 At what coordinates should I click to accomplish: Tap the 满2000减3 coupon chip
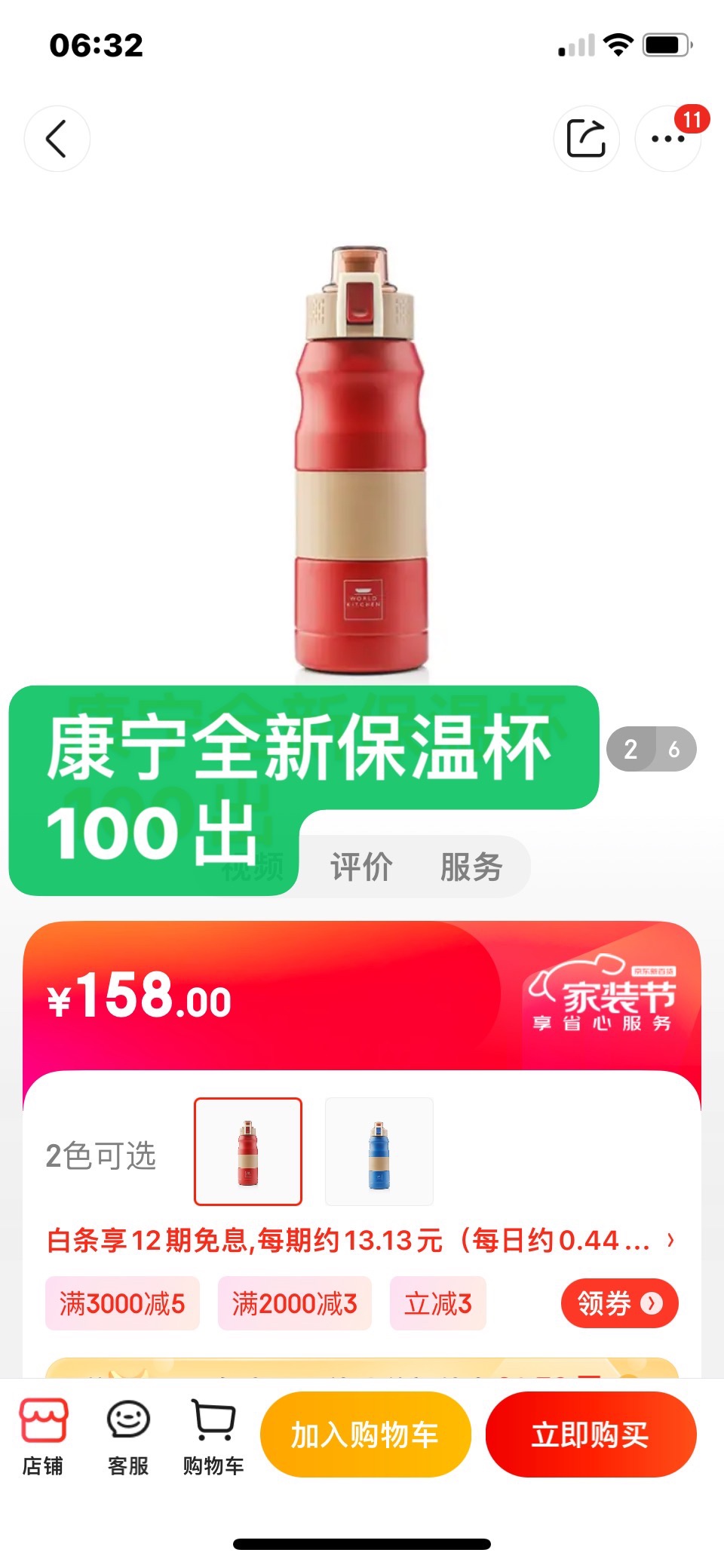point(294,1303)
